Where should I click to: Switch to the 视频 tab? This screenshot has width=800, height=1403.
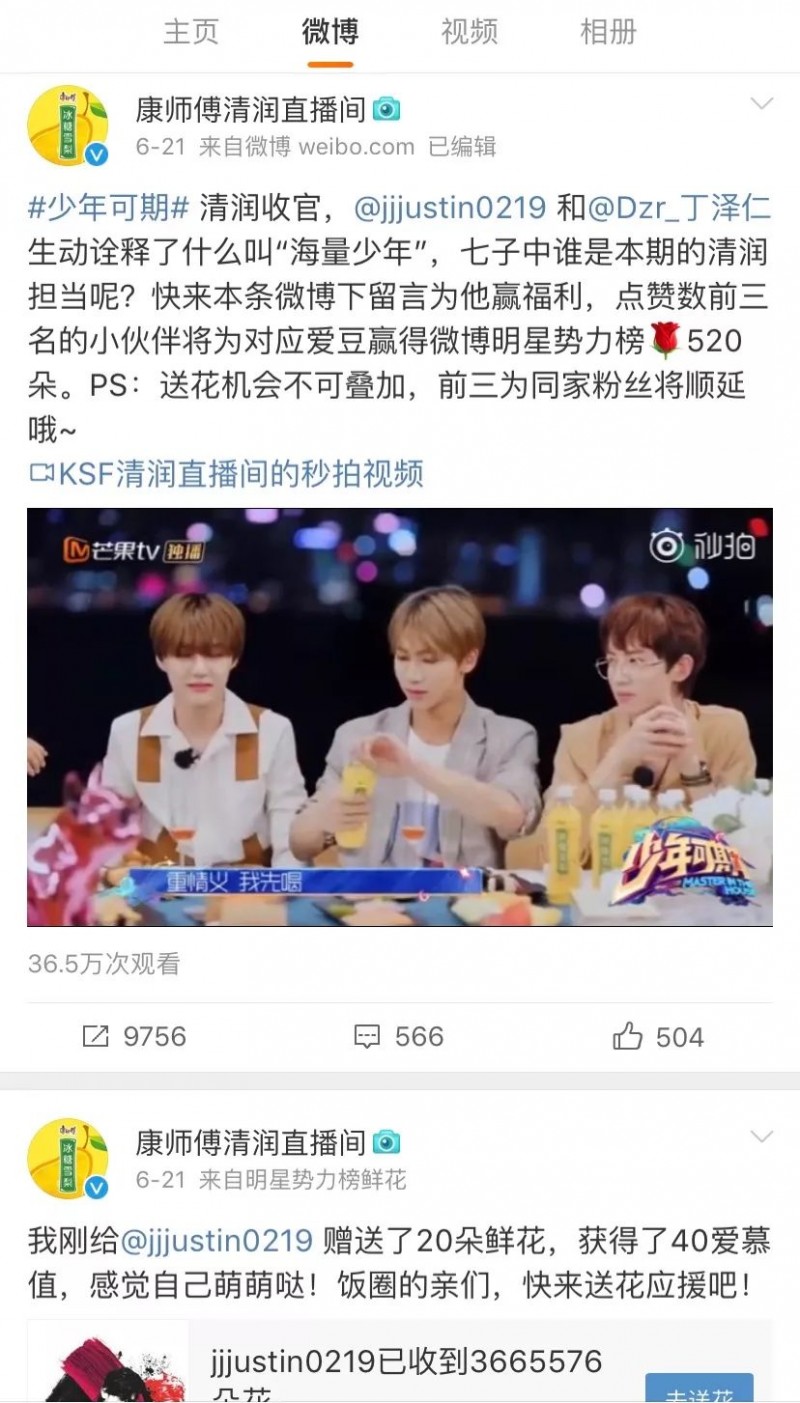tap(469, 32)
